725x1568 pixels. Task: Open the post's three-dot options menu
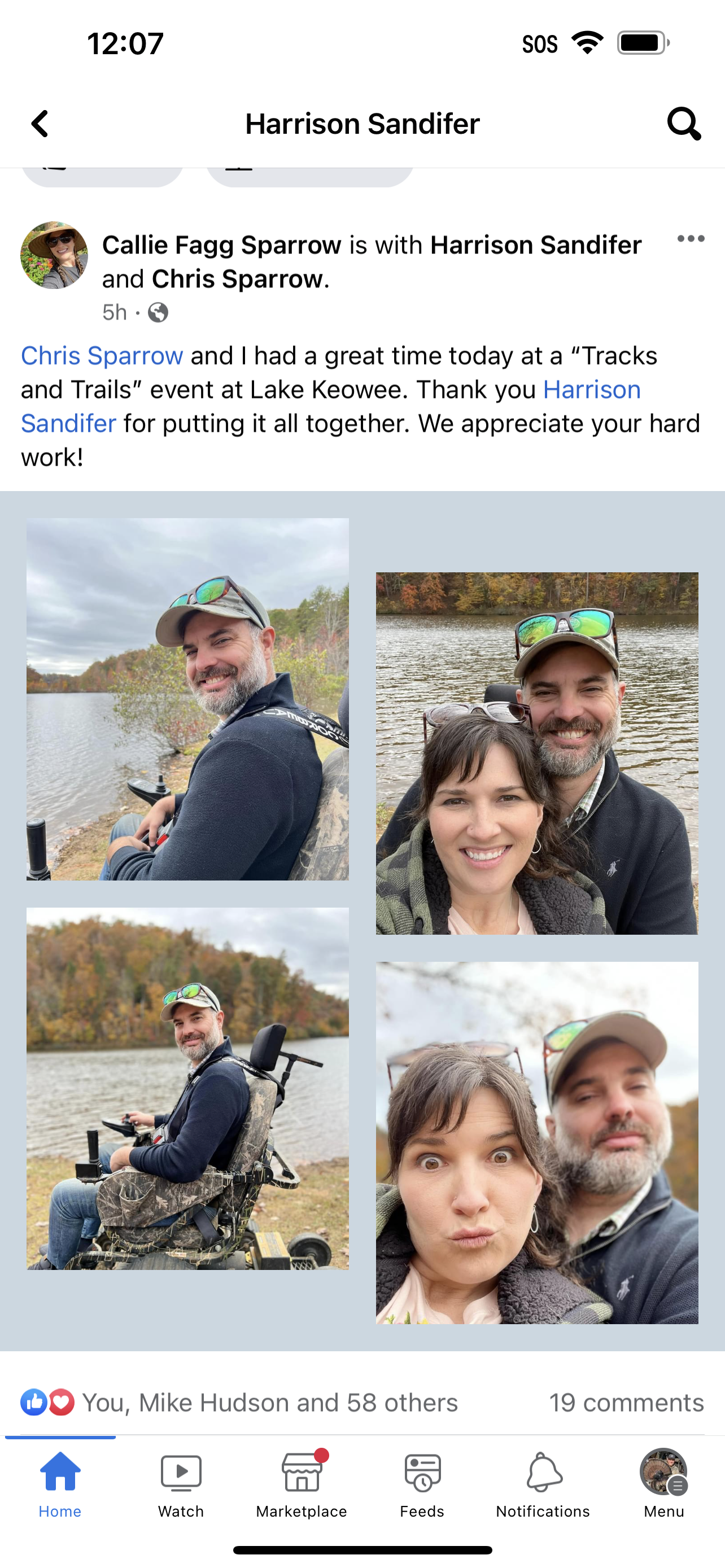[x=691, y=239]
